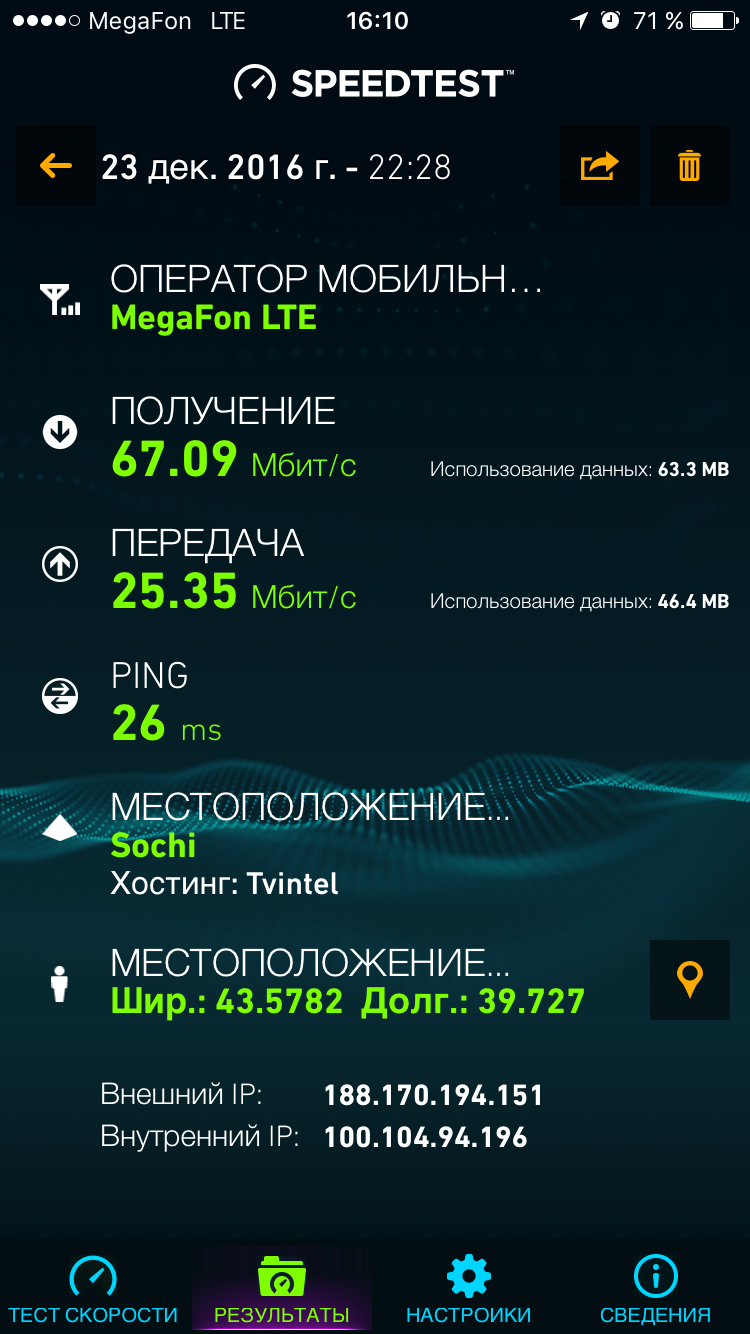The width and height of the screenshot is (750, 1334).
Task: Open the map pin icon next to coordinates
Action: pos(689,980)
